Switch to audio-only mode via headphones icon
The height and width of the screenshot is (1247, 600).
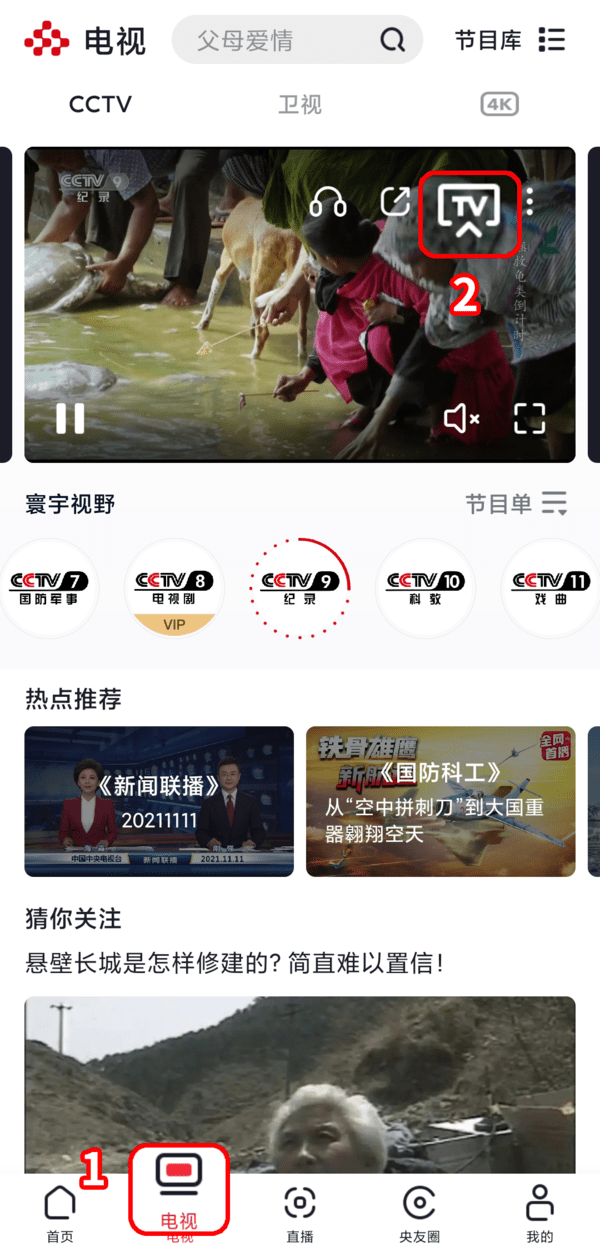coord(328,203)
